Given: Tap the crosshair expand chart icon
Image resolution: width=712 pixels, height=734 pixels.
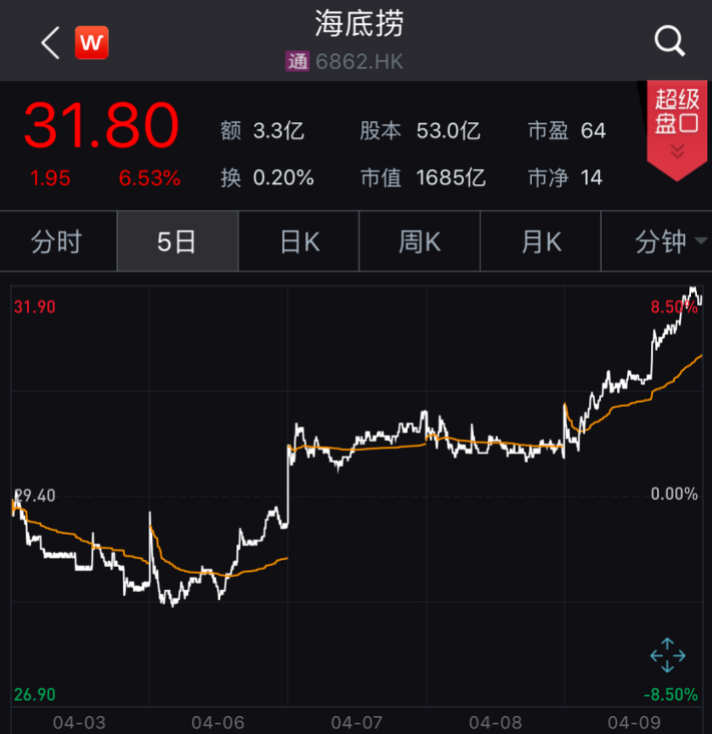Looking at the screenshot, I should point(667,655).
